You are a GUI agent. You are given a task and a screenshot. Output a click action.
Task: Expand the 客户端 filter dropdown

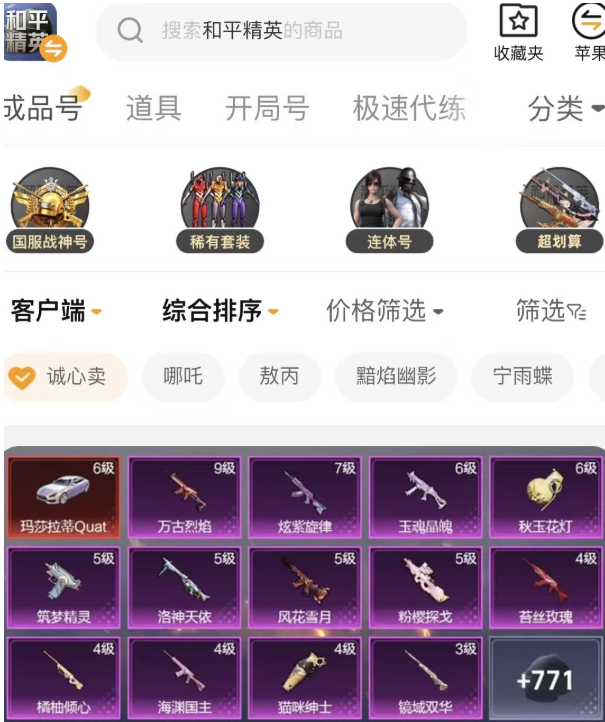point(56,311)
